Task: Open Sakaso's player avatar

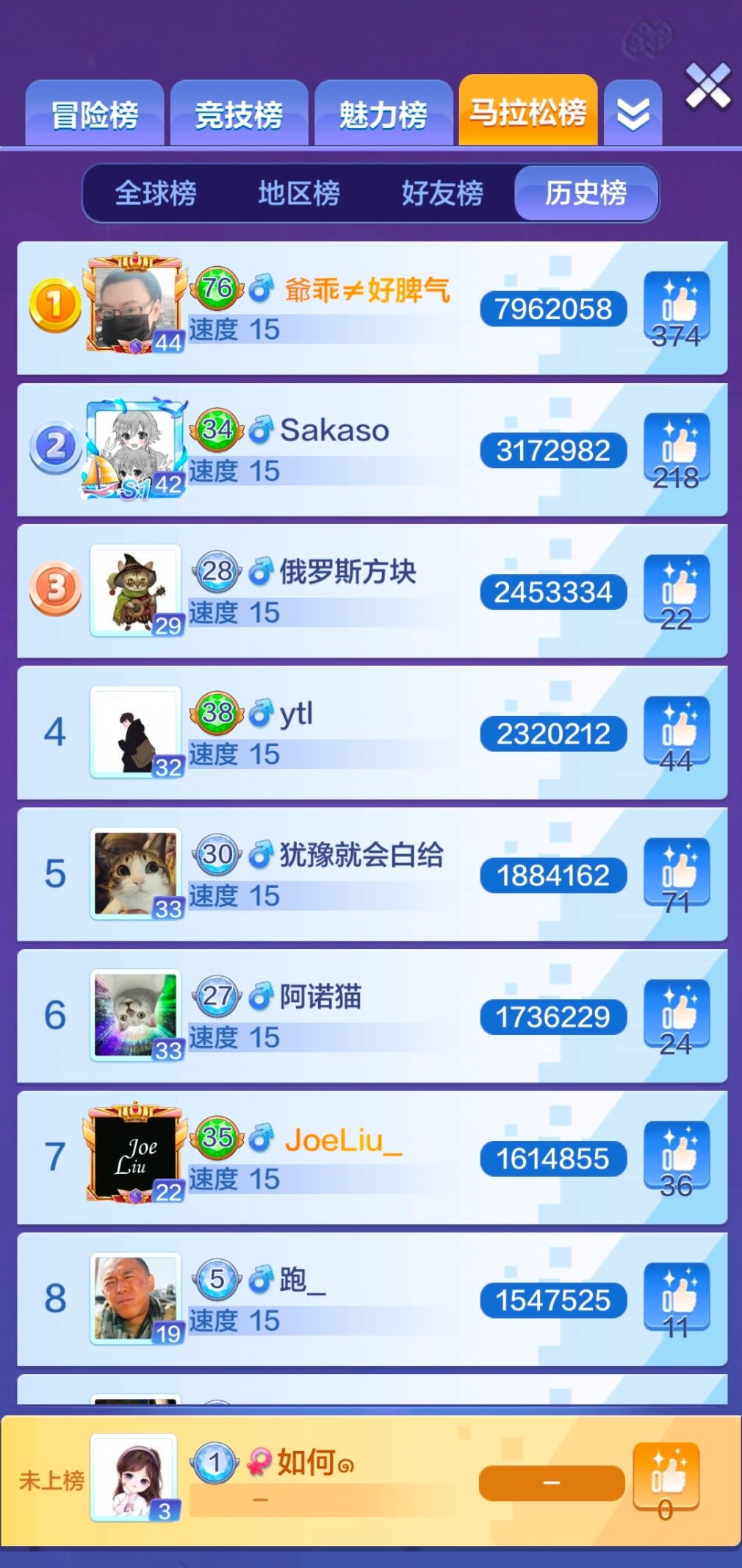Action: coord(135,447)
